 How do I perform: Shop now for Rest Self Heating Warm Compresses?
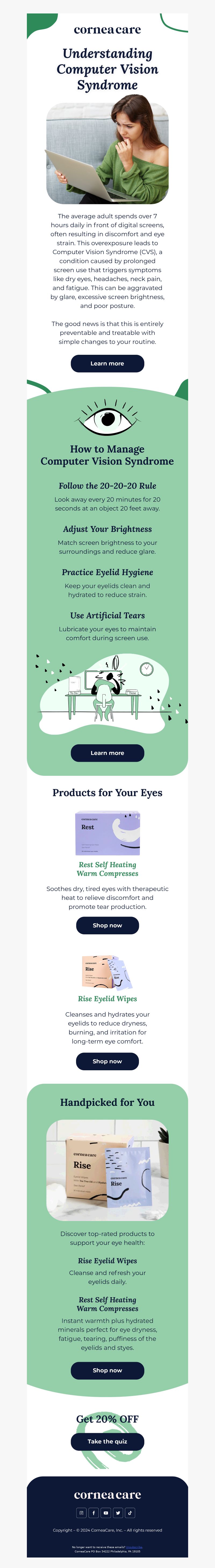tap(107, 925)
